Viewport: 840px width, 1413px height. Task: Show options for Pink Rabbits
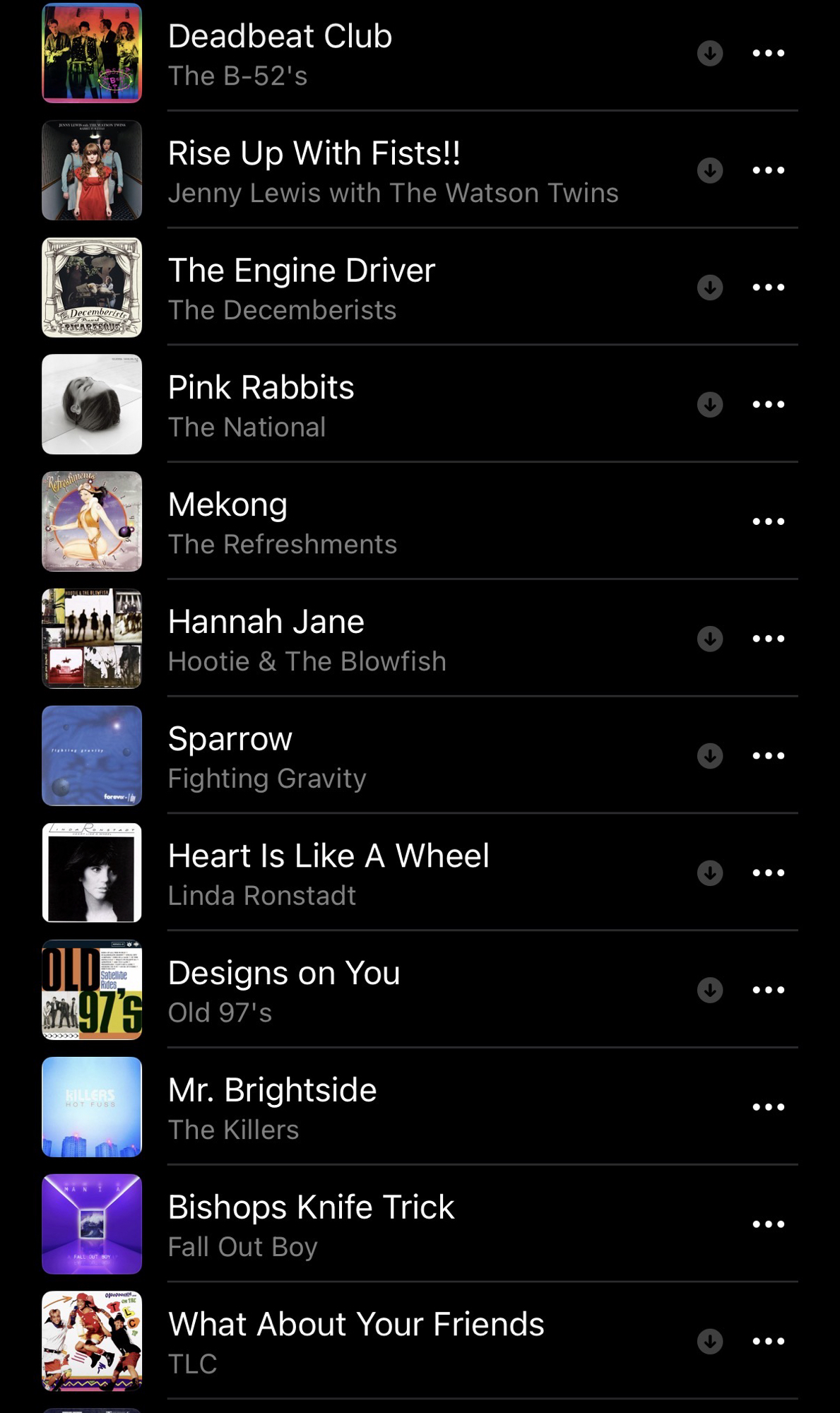pos(768,405)
